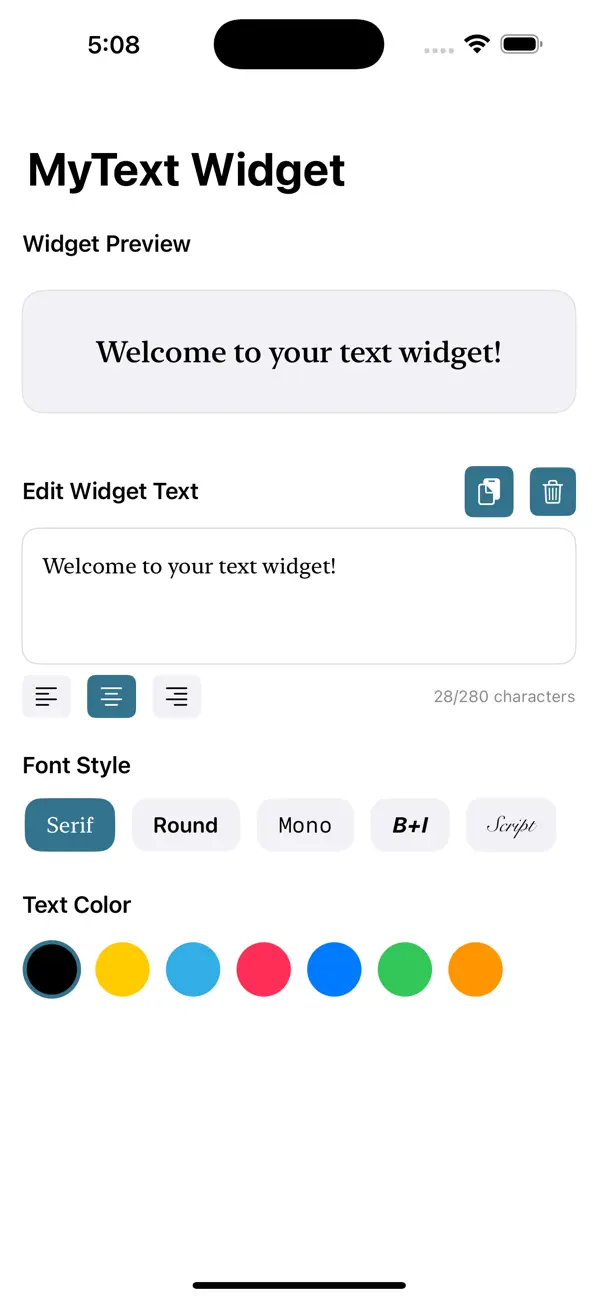Image resolution: width=598 pixels, height=1300 pixels.
Task: Align the text to the right
Action: click(177, 697)
